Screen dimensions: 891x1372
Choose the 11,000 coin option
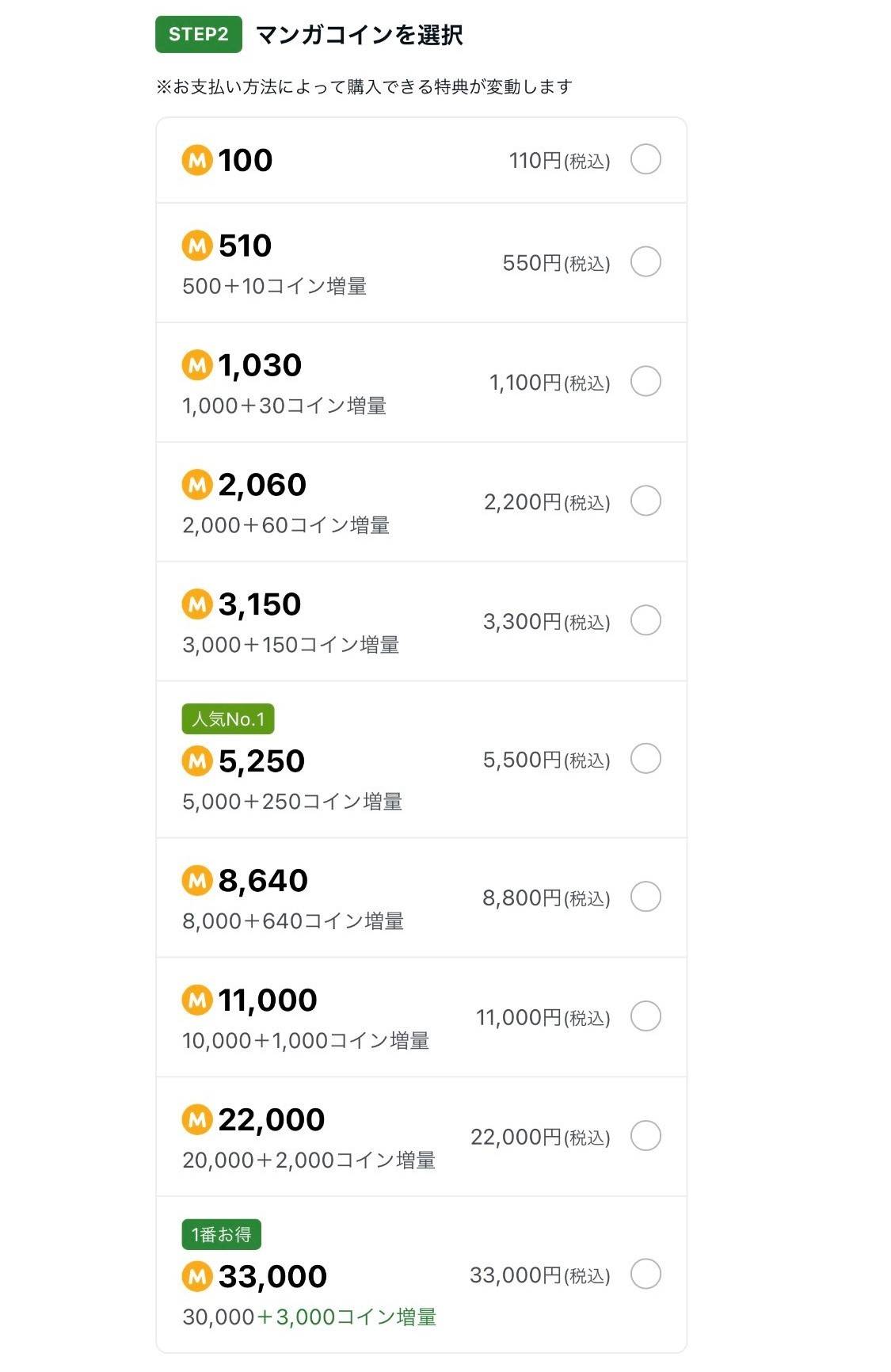point(646,1017)
